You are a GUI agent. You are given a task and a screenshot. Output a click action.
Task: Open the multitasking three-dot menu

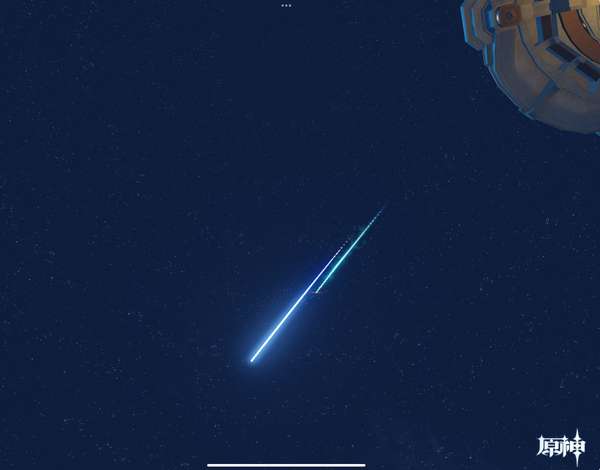[286, 5]
